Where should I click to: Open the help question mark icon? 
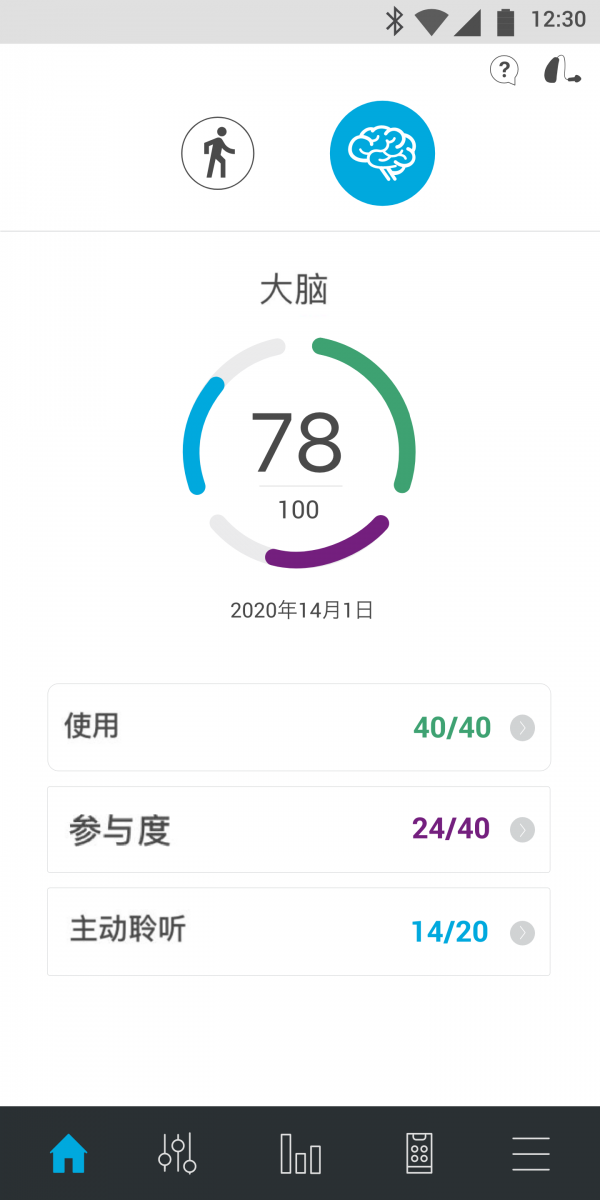tap(504, 70)
